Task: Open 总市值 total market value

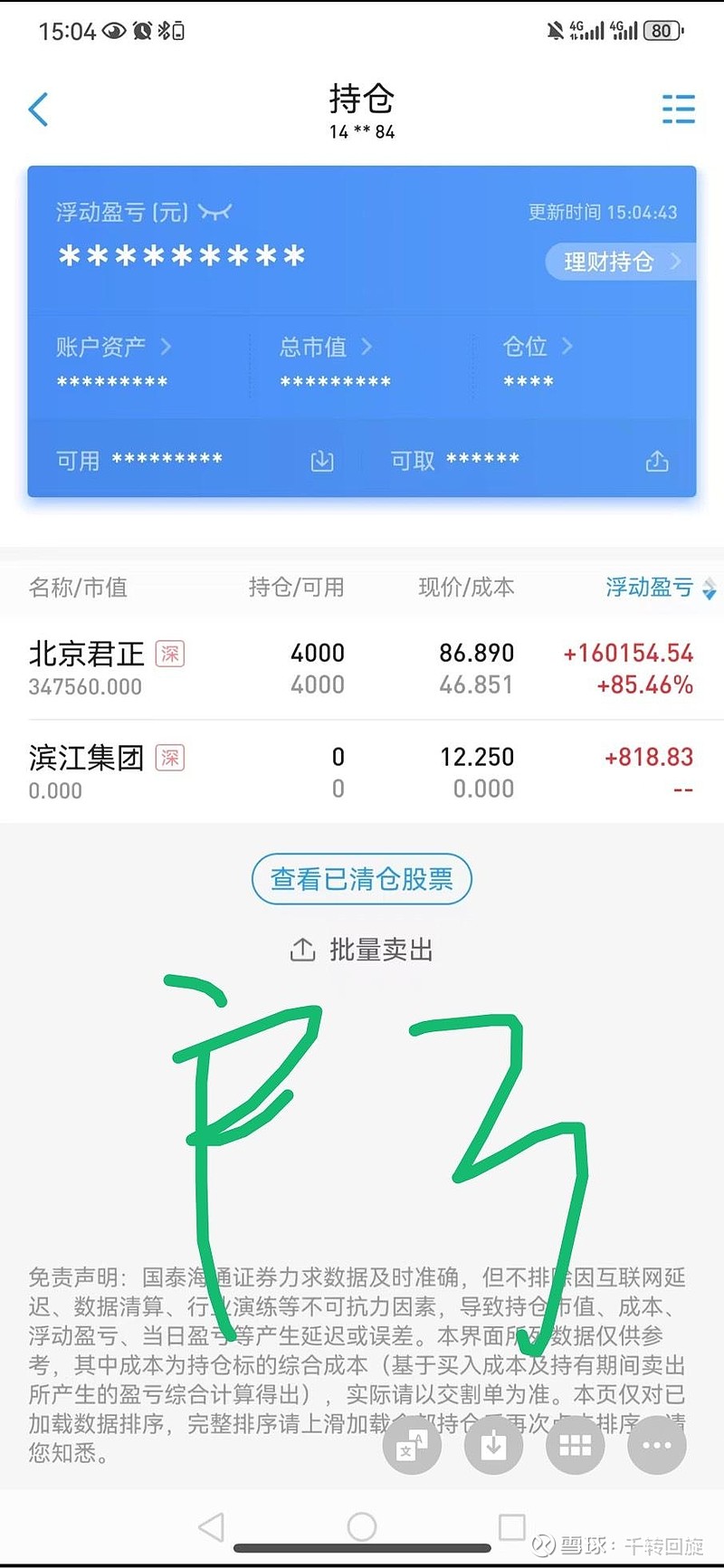Action: pyautogui.click(x=326, y=346)
